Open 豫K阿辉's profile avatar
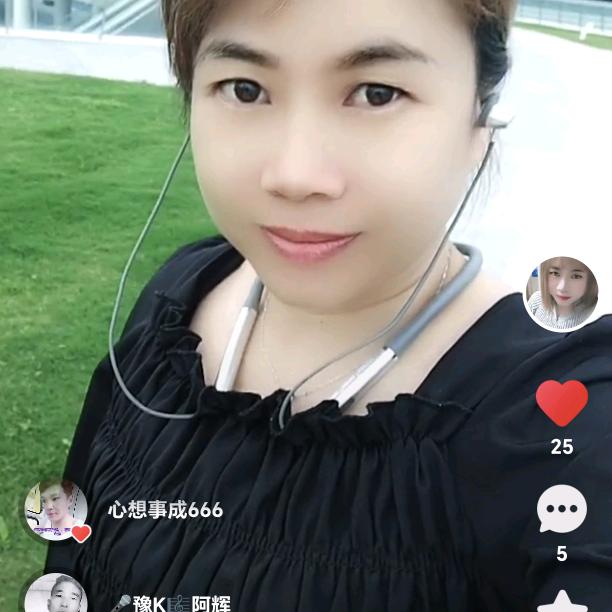This screenshot has height=612, width=612. [56, 594]
